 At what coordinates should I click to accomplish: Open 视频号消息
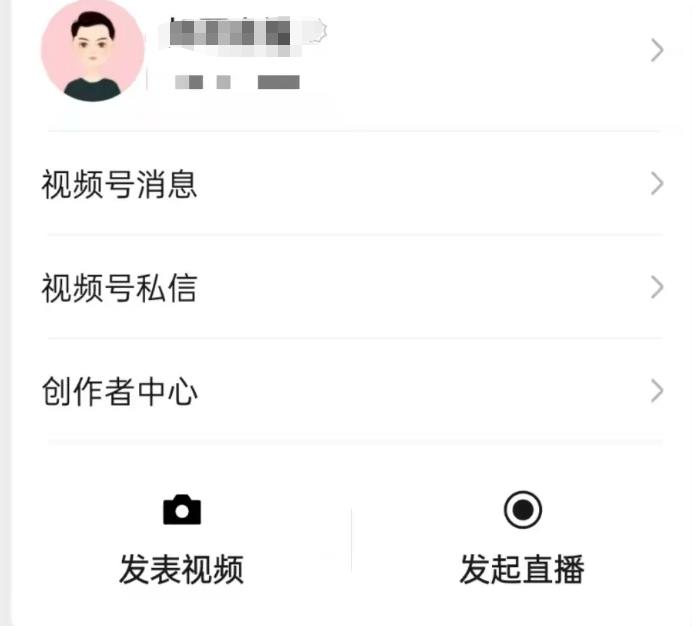(x=350, y=184)
